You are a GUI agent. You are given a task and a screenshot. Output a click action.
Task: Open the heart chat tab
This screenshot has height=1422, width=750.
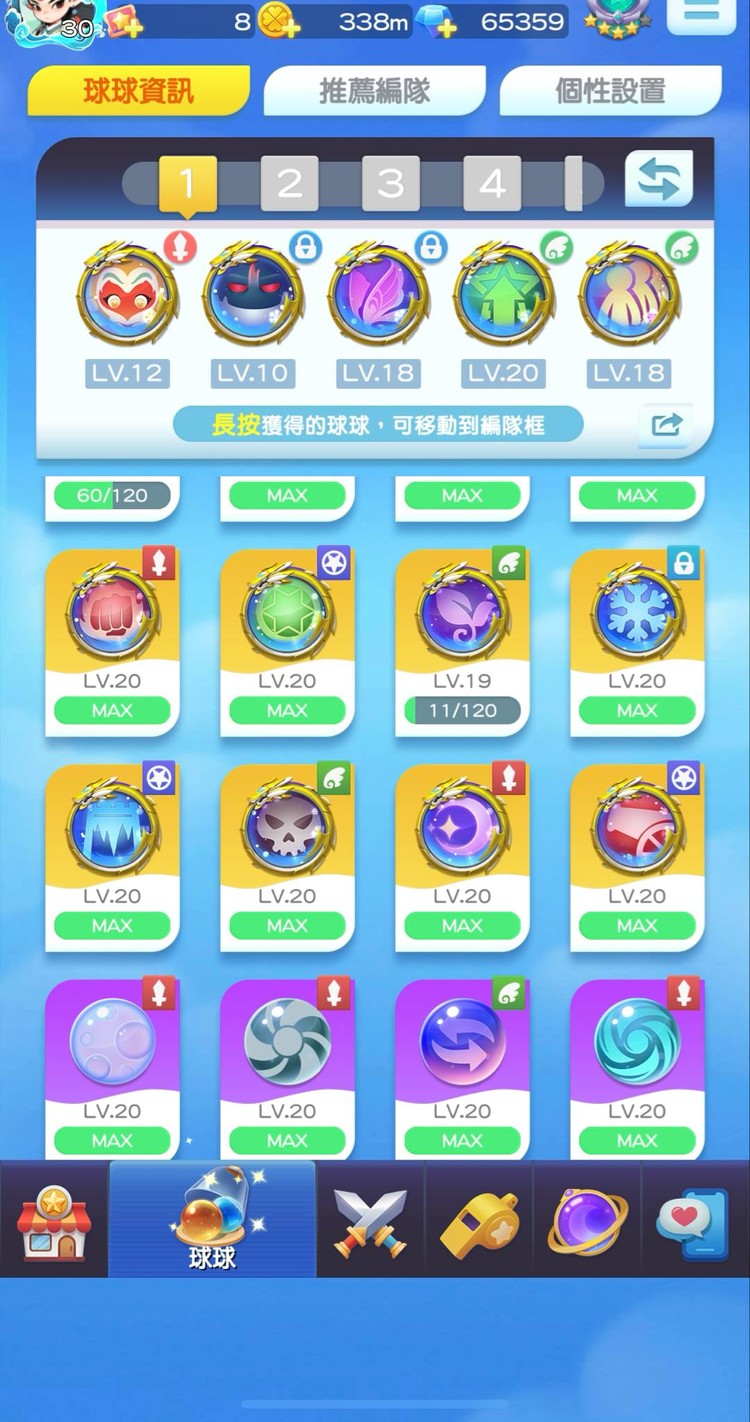point(694,1222)
